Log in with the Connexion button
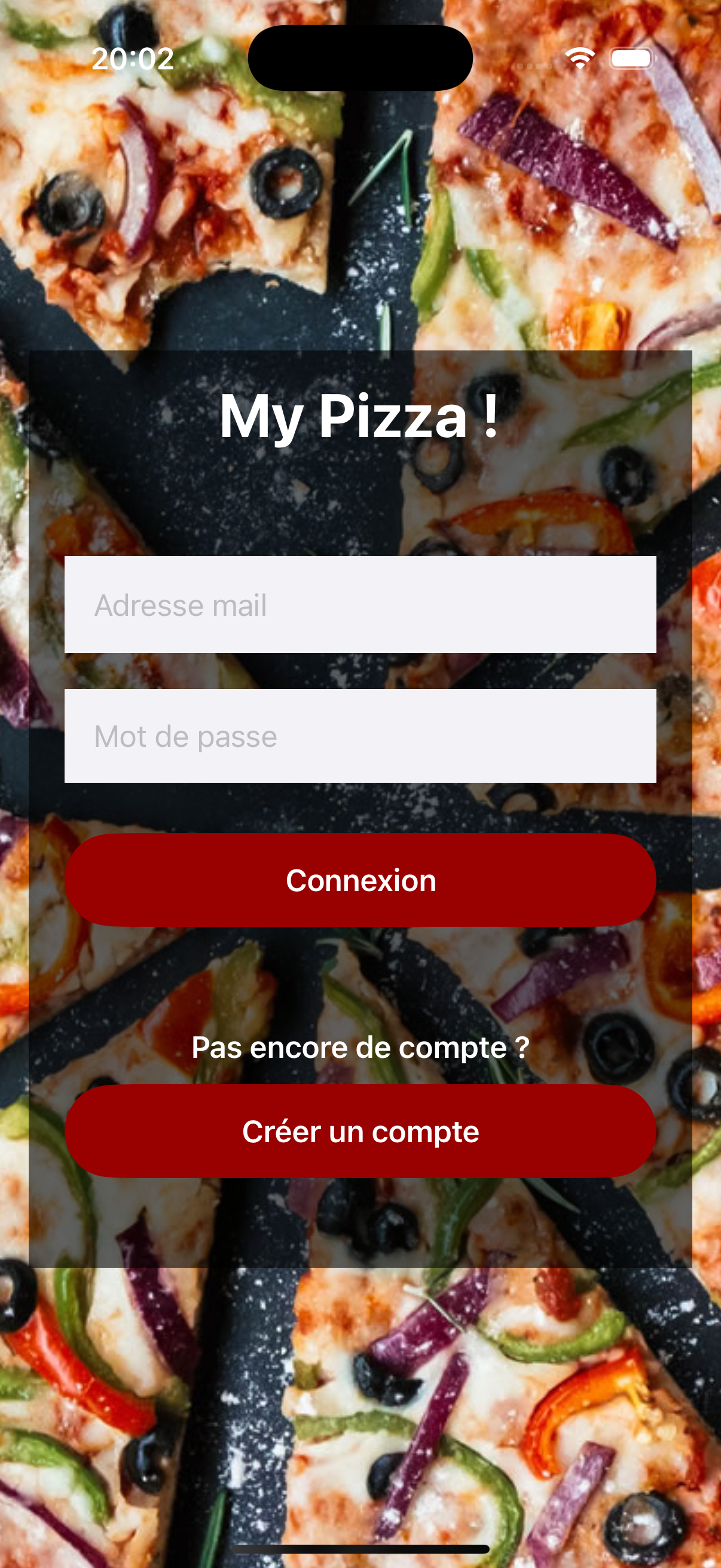Viewport: 721px width, 1568px height. 360,880
